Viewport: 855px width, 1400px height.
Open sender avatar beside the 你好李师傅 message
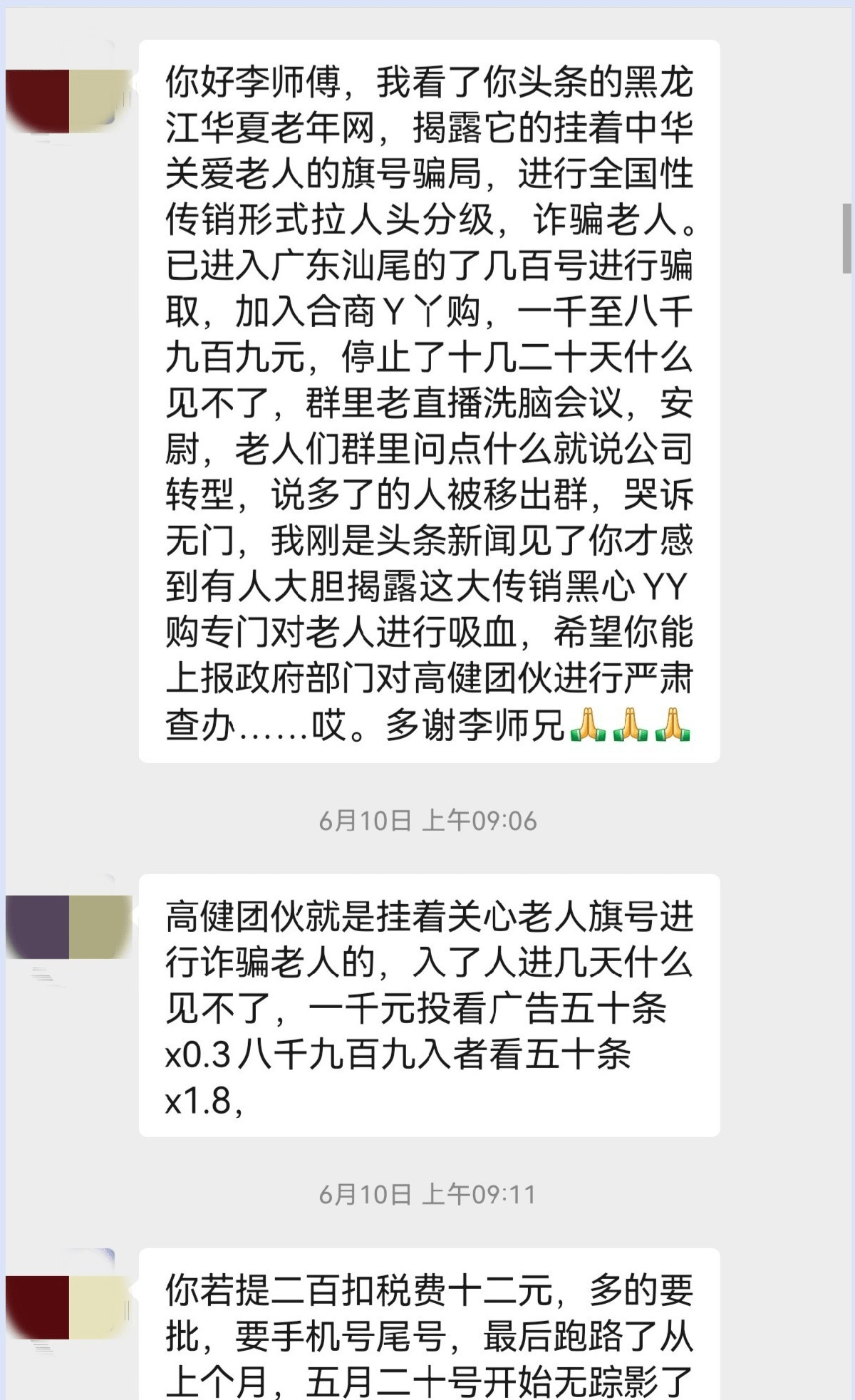[68, 100]
